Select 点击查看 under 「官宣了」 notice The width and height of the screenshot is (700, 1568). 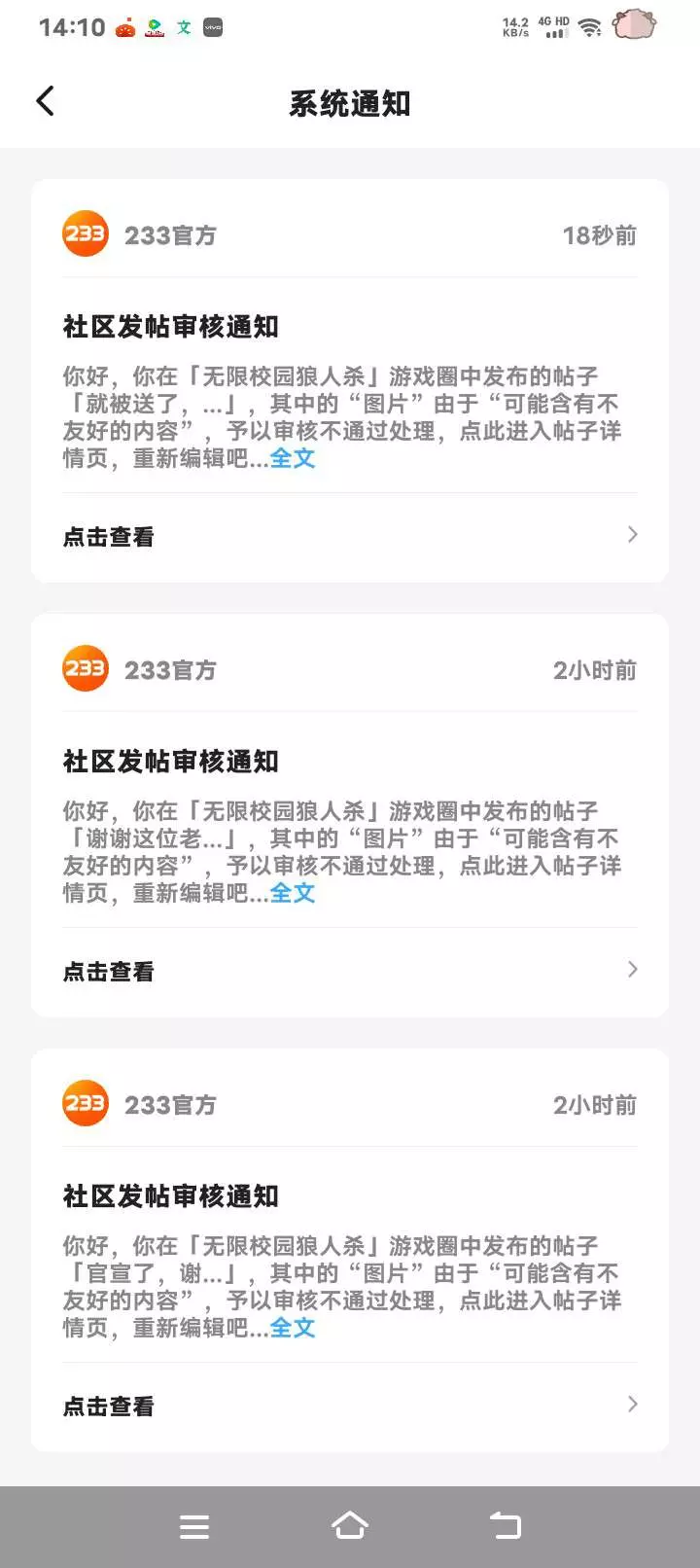[x=350, y=1406]
